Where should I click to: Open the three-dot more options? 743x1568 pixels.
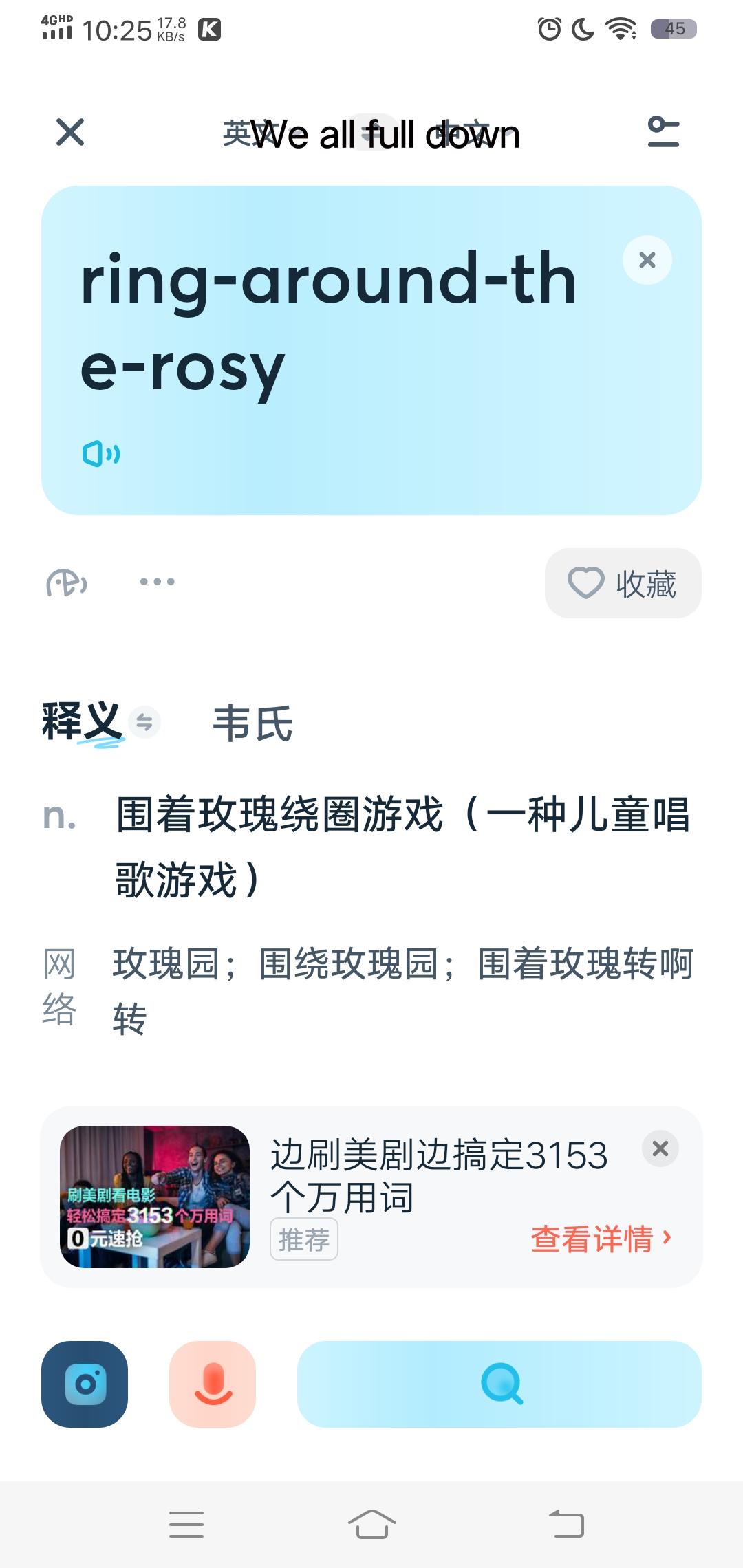[157, 582]
